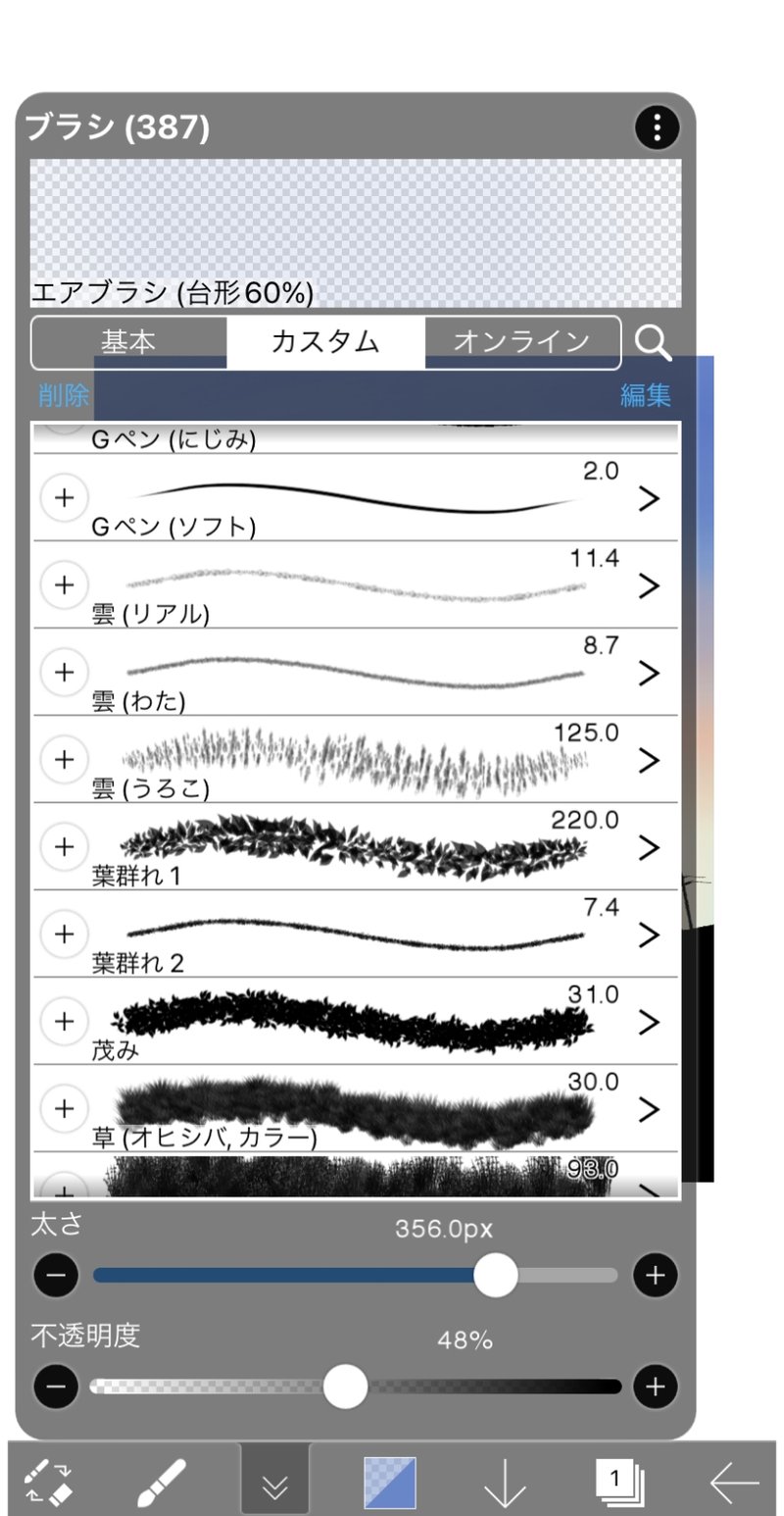Screen dimensions: 784x1516
Task: Switch to the オンライン tab
Action: (x=522, y=342)
